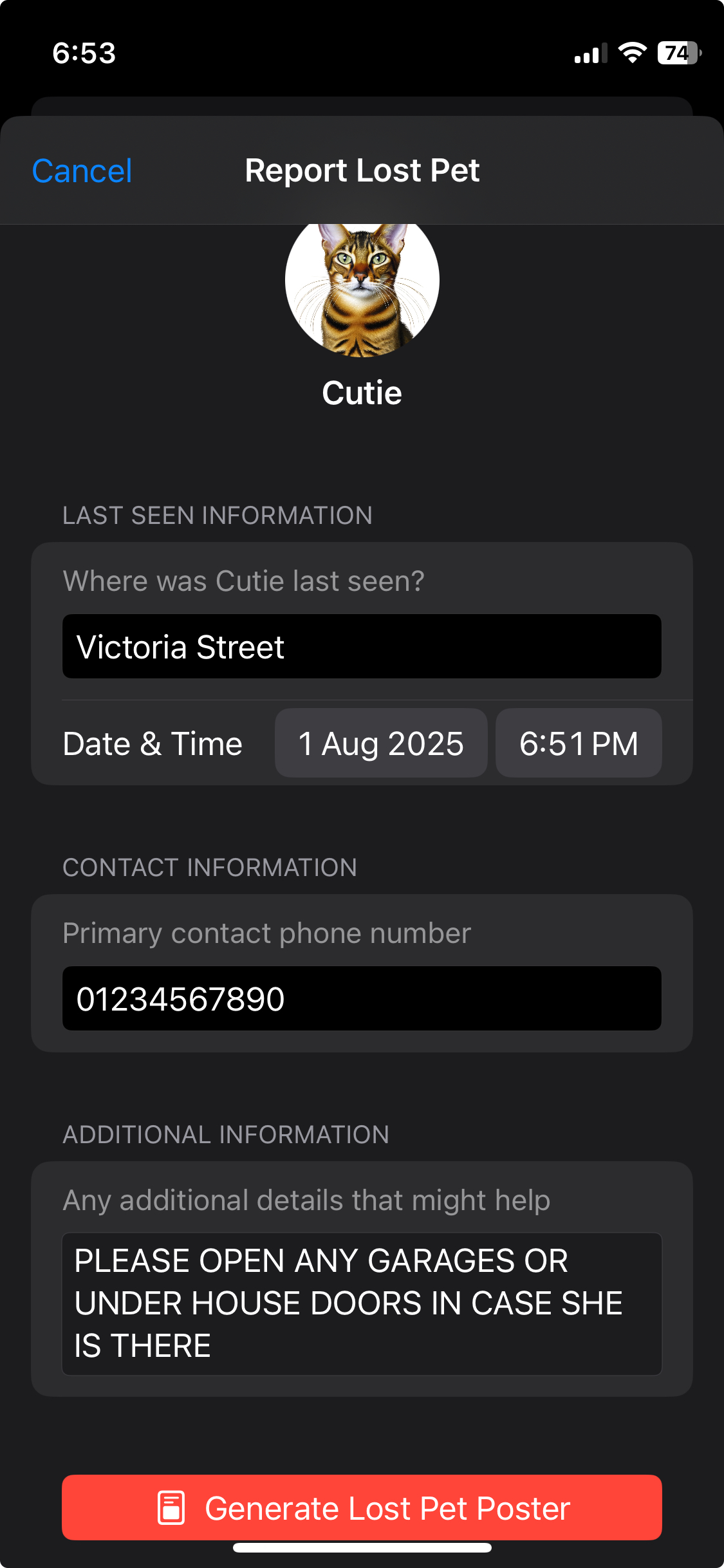Tap the Victoria Street location field

[x=362, y=646]
